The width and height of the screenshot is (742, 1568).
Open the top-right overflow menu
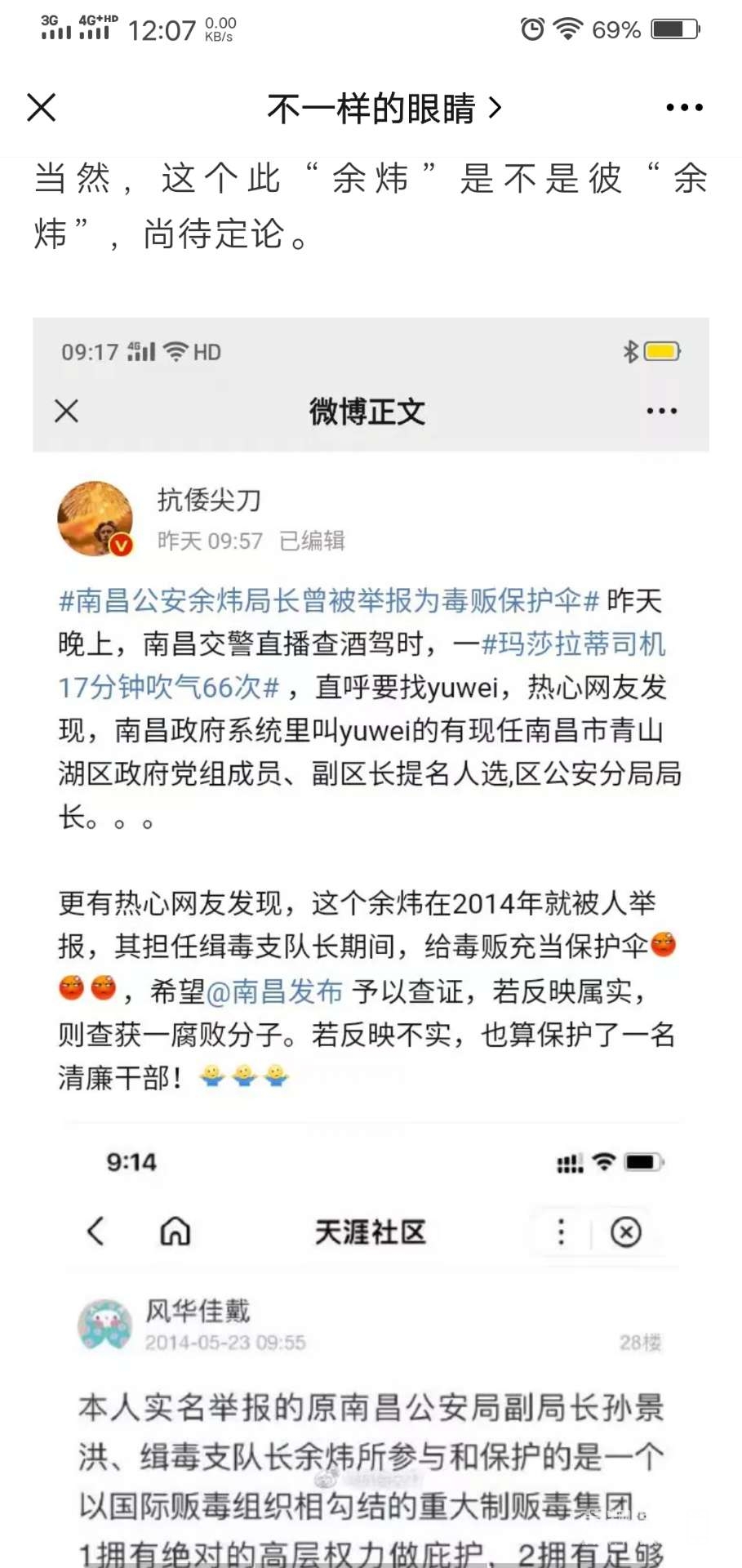(683, 107)
